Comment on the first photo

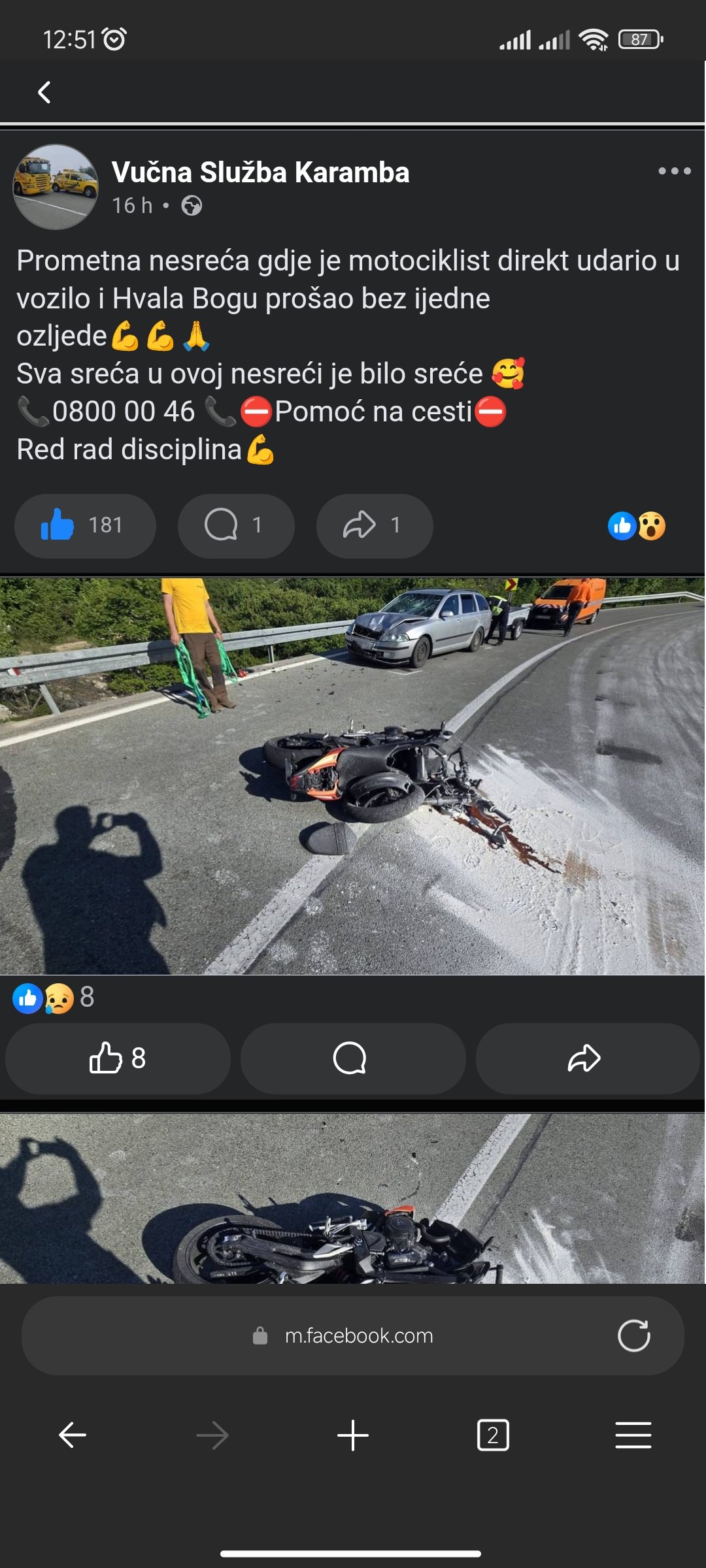tap(353, 1058)
